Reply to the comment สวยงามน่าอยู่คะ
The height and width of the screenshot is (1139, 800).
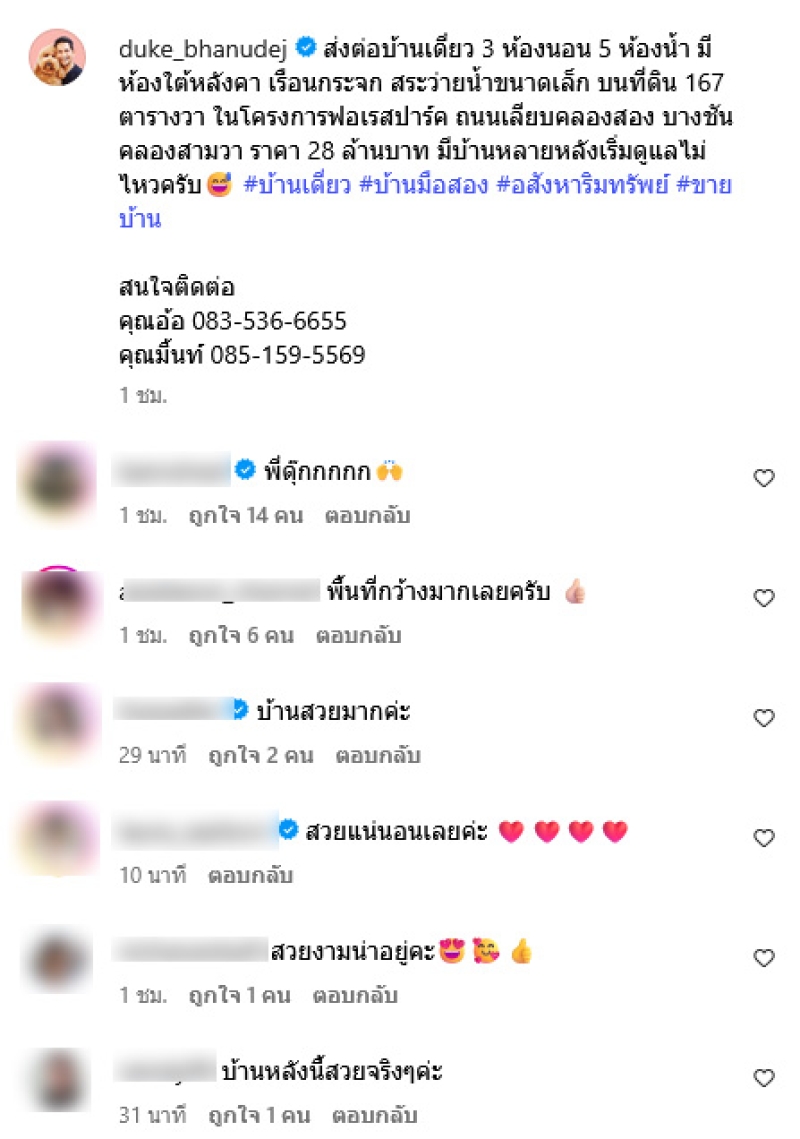click(x=355, y=996)
